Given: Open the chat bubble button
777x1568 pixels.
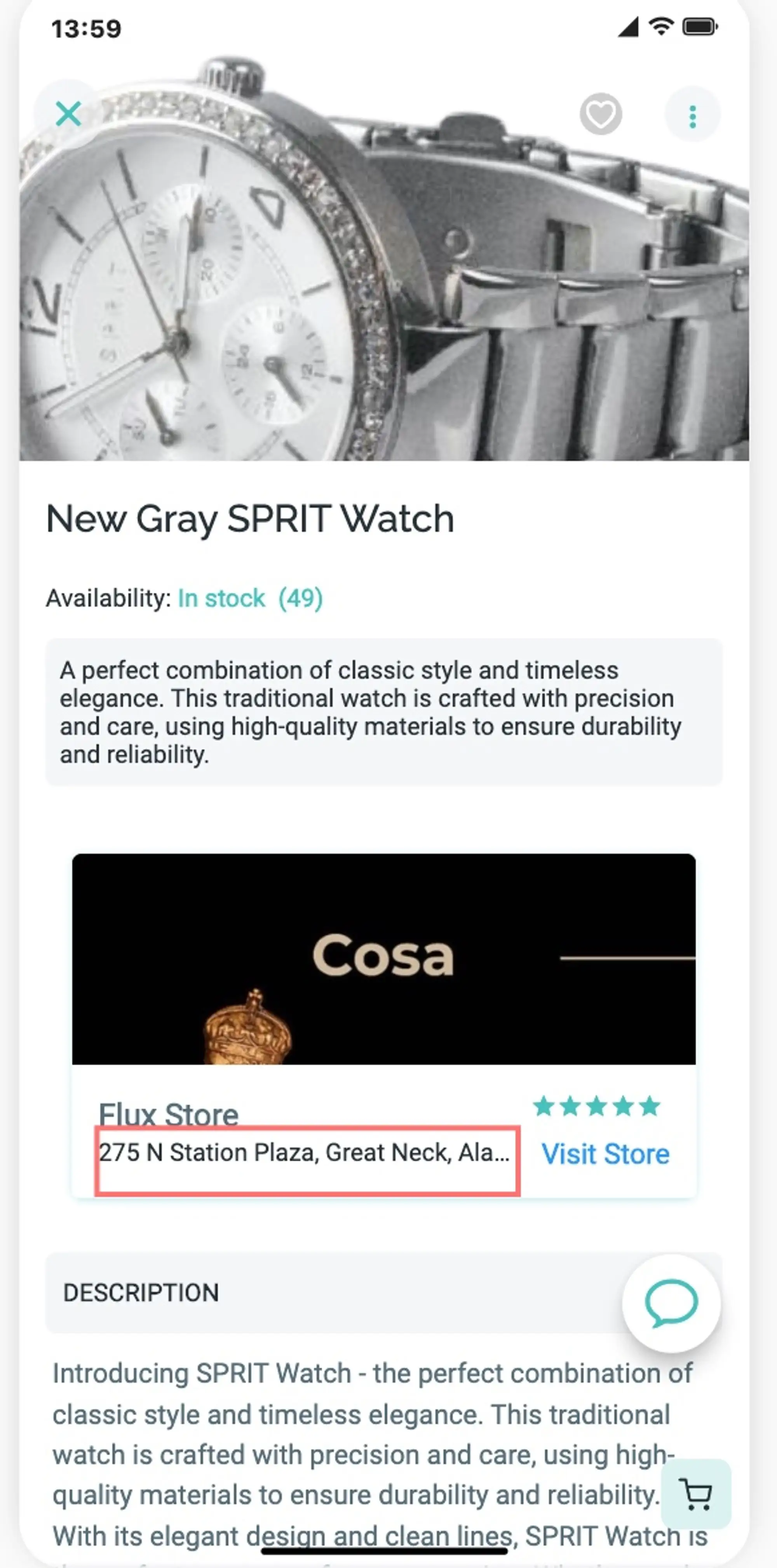Looking at the screenshot, I should (671, 1303).
